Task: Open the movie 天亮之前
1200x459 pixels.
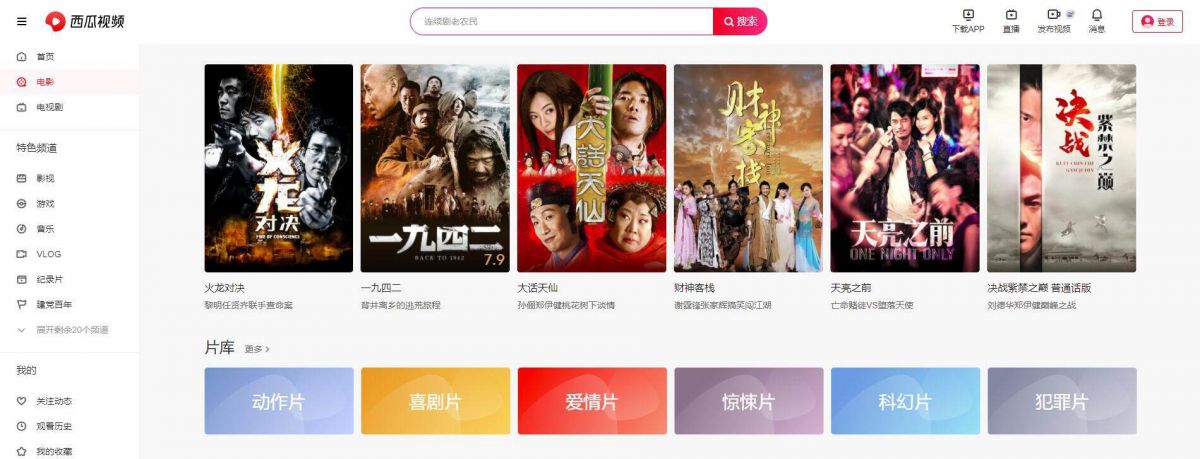Action: coord(904,168)
